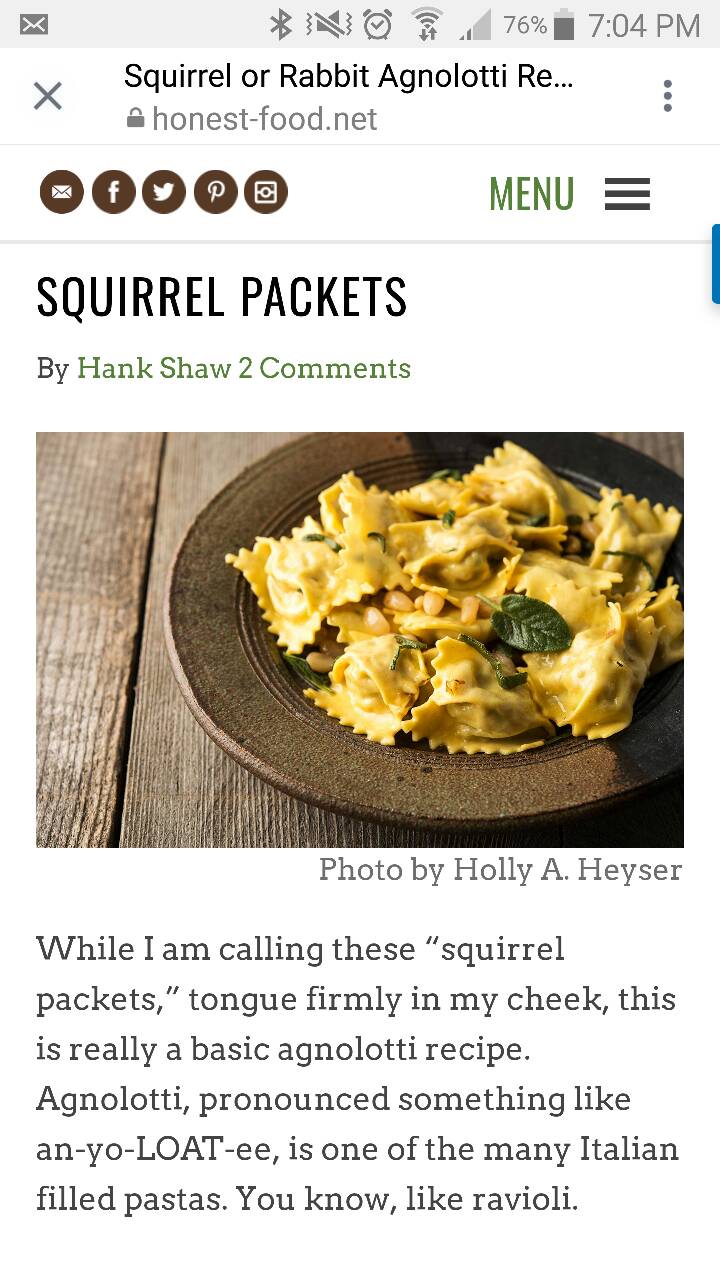Open author Hank Shaw's page
The width and height of the screenshot is (720, 1280).
click(153, 368)
